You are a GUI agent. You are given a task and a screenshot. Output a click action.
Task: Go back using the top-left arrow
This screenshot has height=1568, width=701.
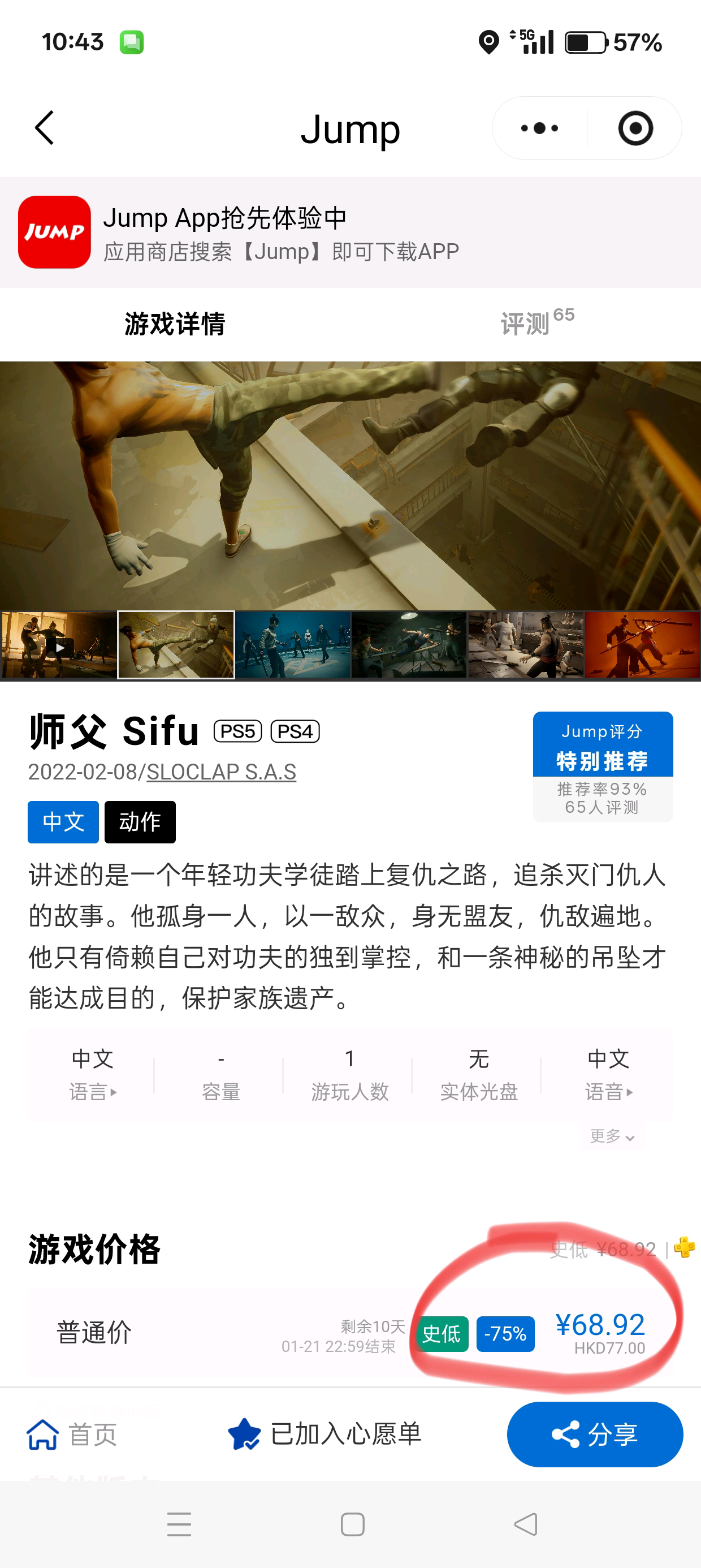(x=45, y=128)
